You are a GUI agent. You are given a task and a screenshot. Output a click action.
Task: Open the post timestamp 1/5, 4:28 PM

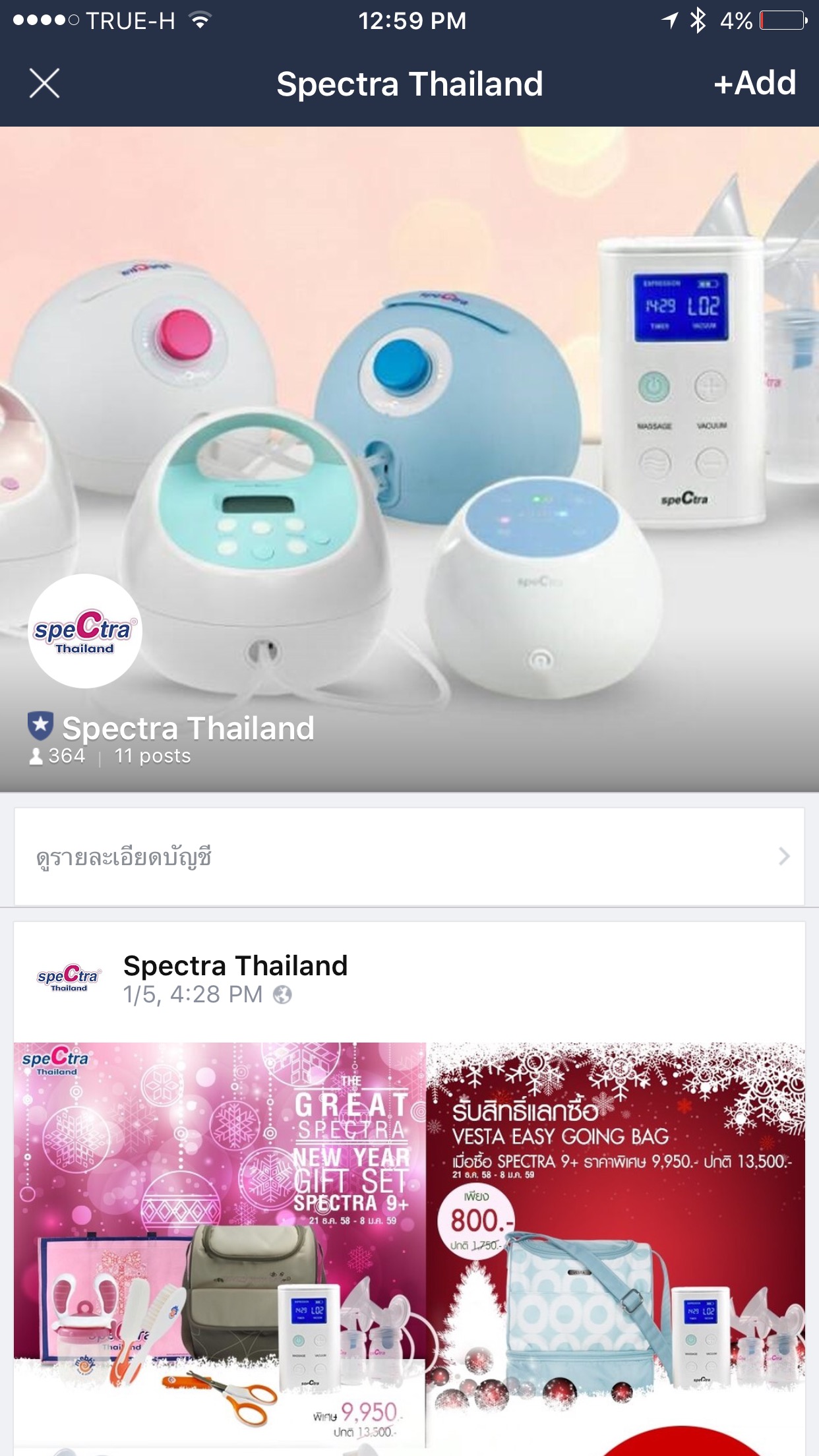tap(191, 993)
